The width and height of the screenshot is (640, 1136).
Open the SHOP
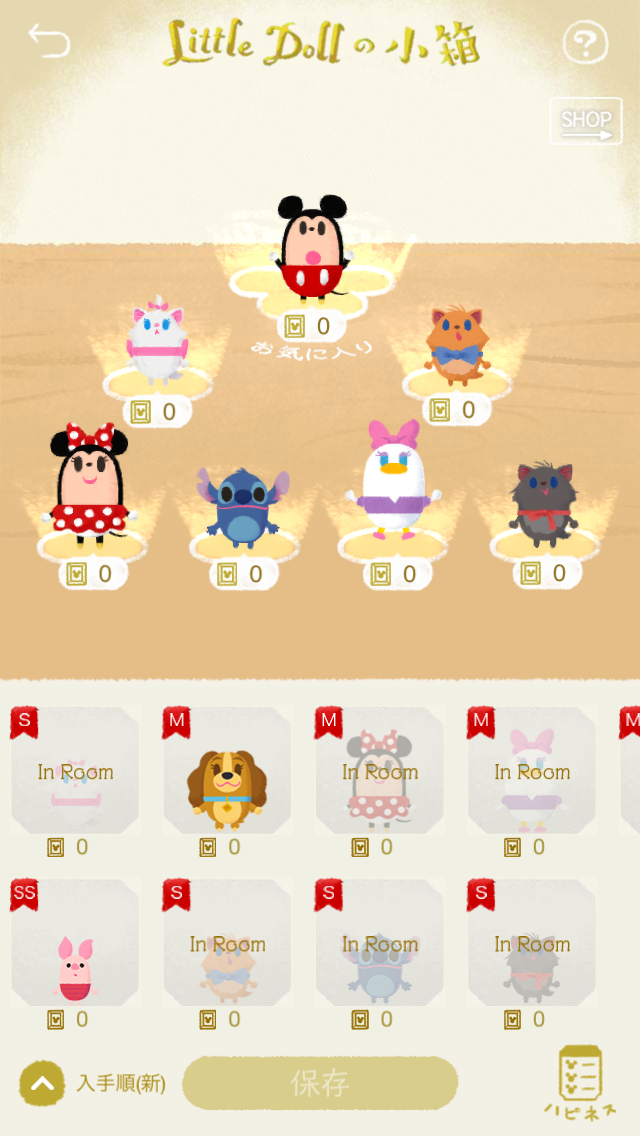click(585, 121)
